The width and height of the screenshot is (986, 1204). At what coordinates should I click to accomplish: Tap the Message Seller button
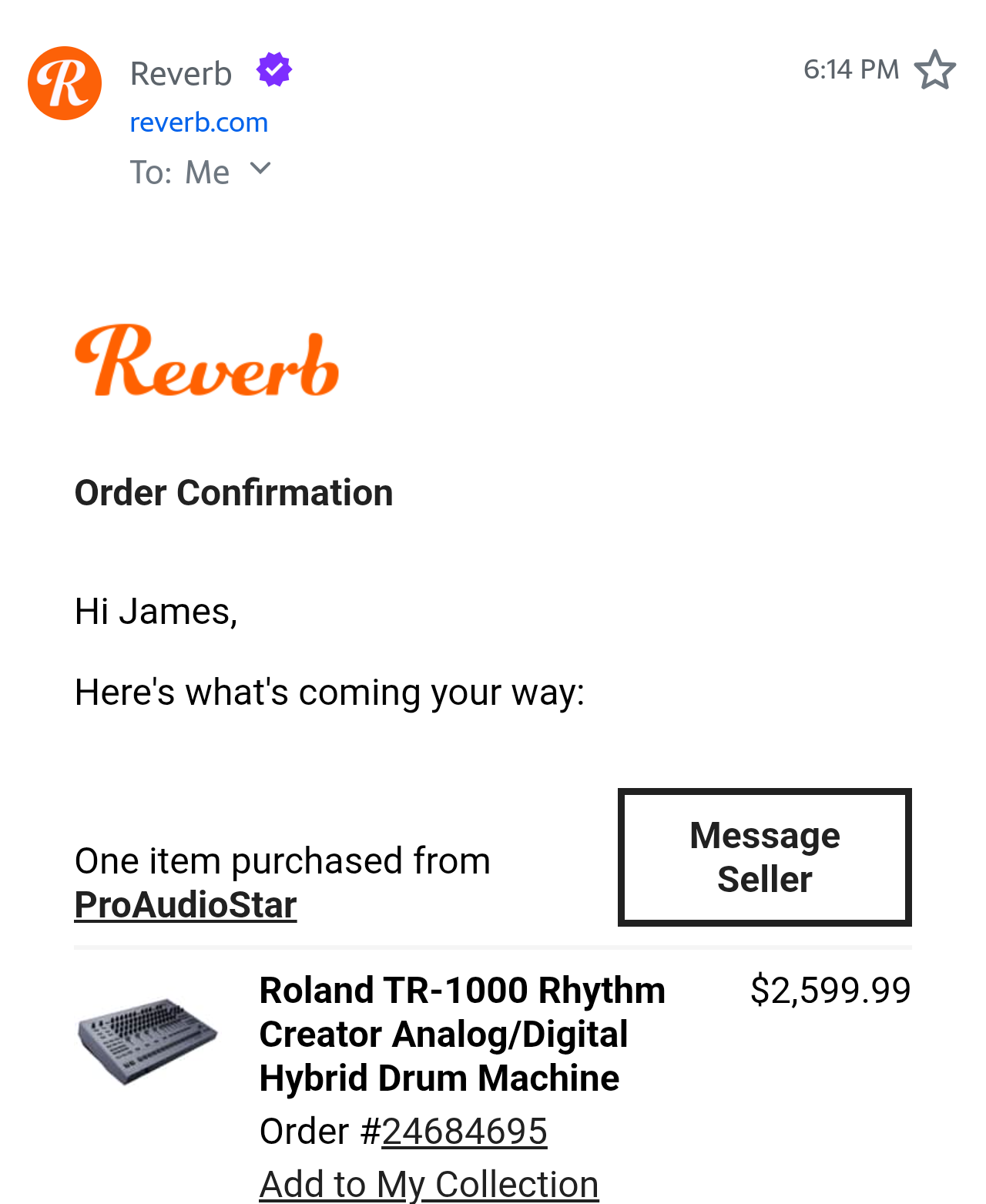(764, 857)
